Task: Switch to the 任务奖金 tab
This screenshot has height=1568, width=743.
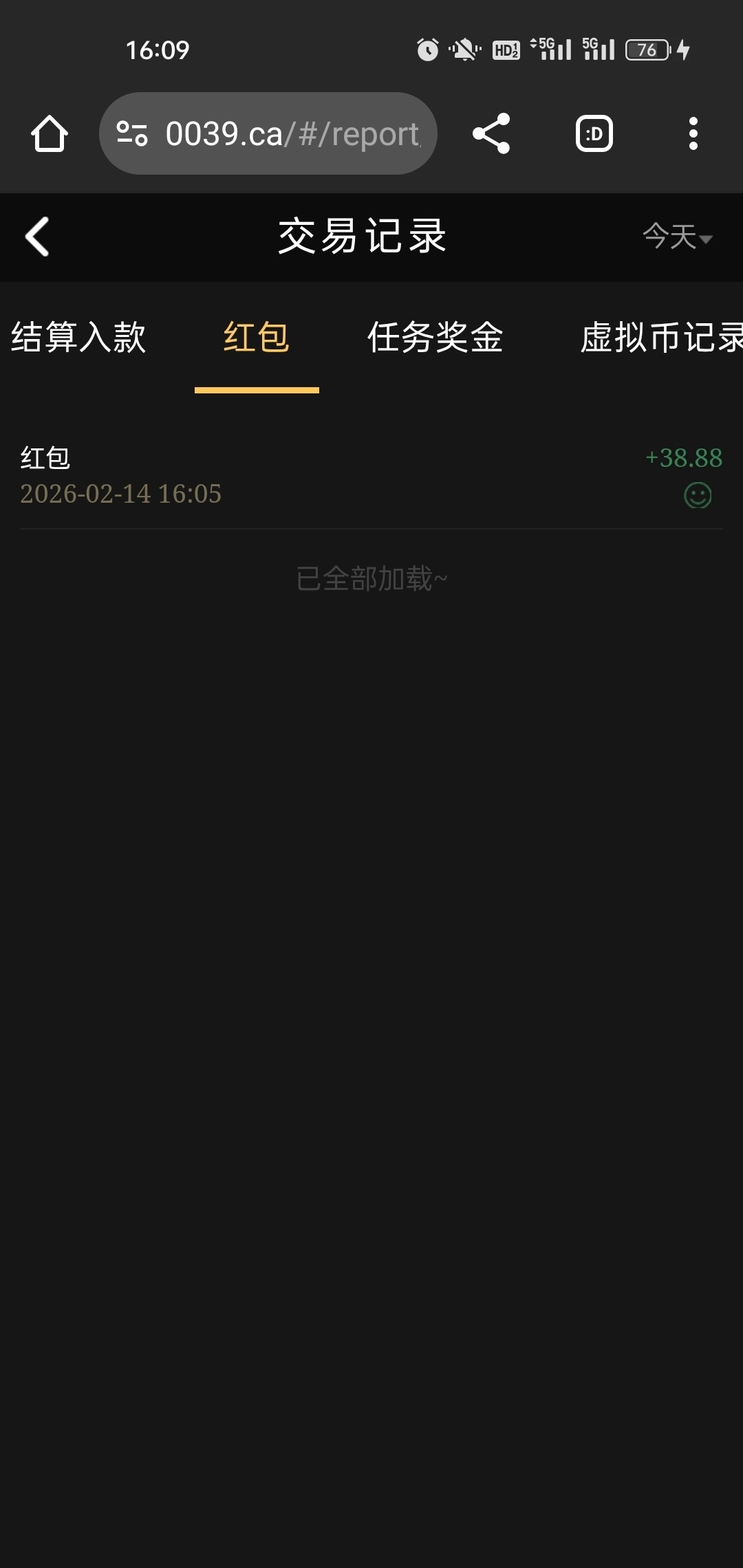Action: [x=435, y=338]
